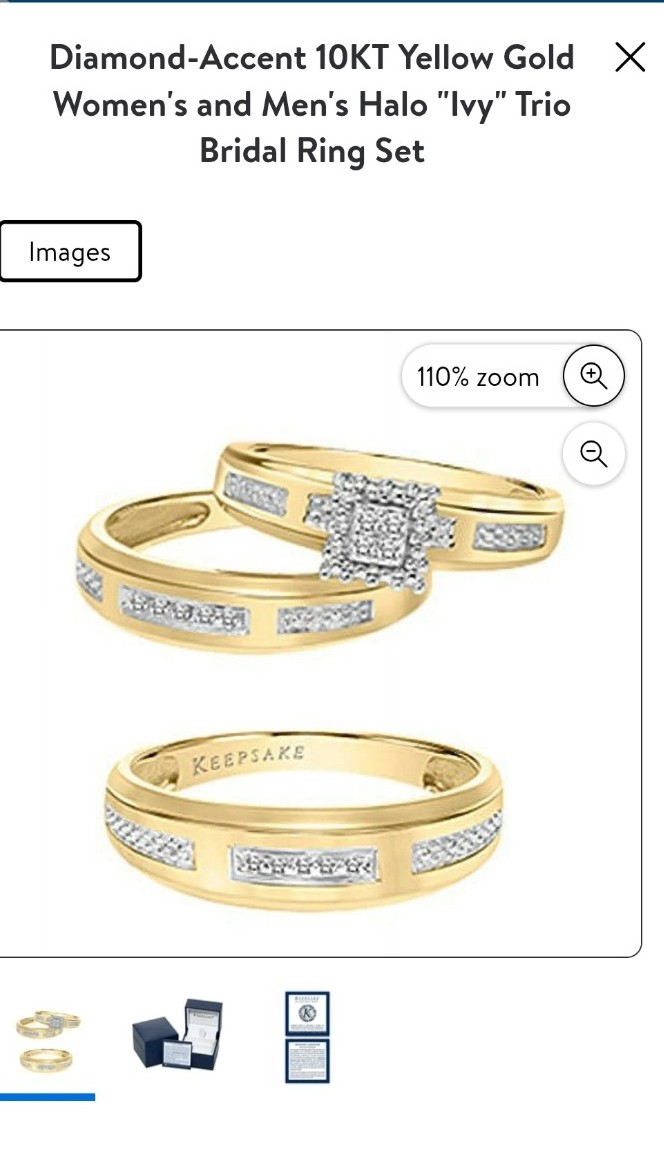The width and height of the screenshot is (664, 1159).
Task: Zoom out of the ring image
Action: click(593, 453)
